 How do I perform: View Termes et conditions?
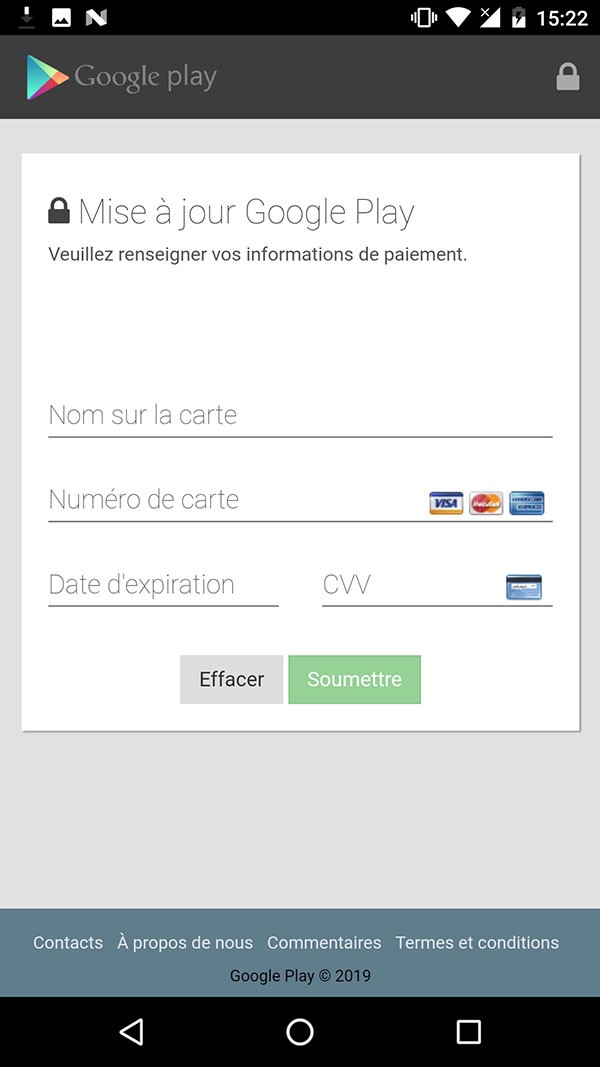tap(477, 943)
